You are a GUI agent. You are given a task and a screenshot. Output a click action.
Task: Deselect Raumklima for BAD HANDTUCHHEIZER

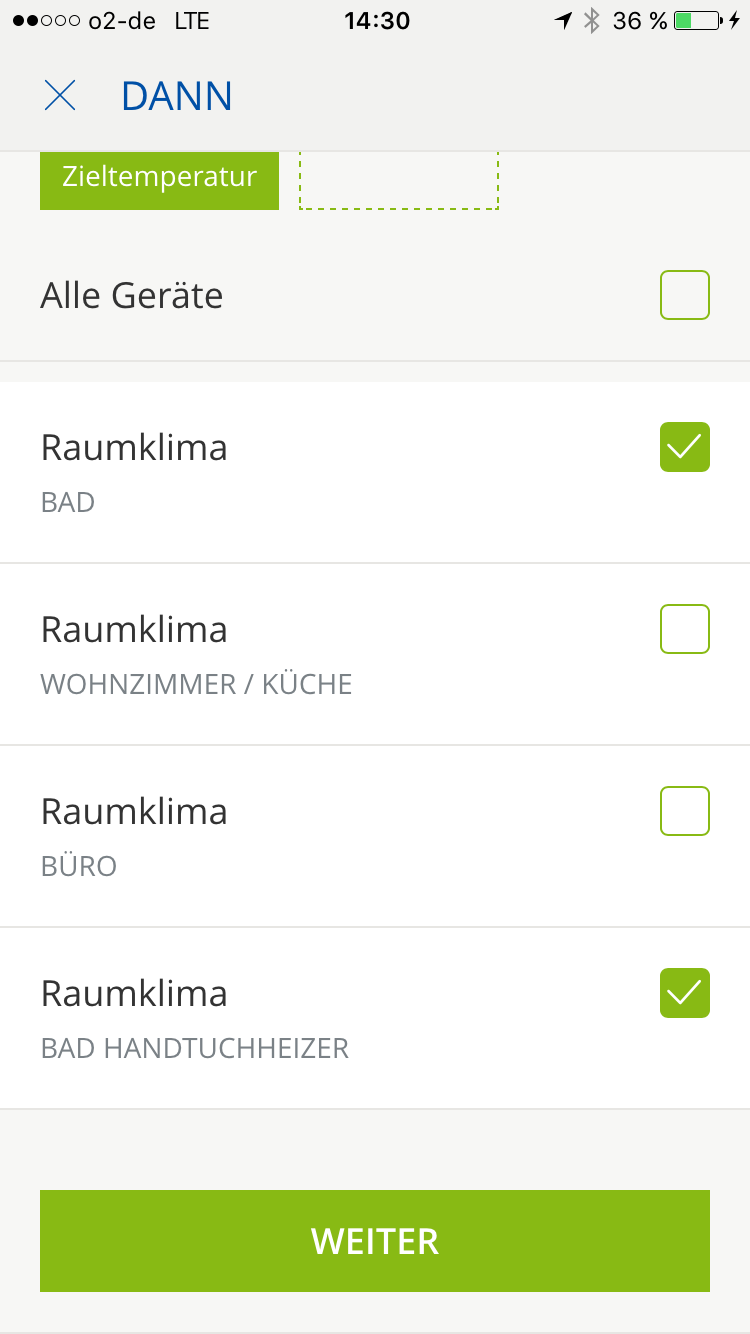click(685, 993)
